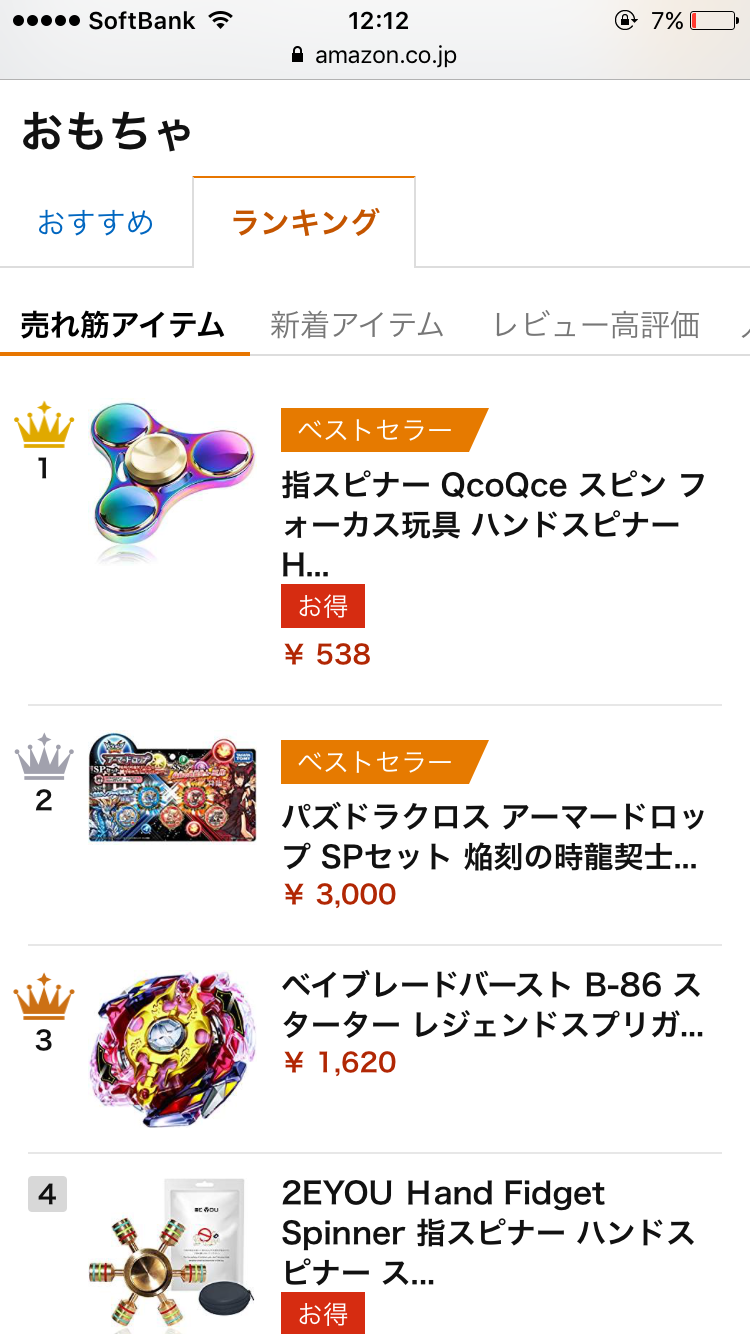
Task: Switch to 新着アイテム list
Action: (x=356, y=325)
